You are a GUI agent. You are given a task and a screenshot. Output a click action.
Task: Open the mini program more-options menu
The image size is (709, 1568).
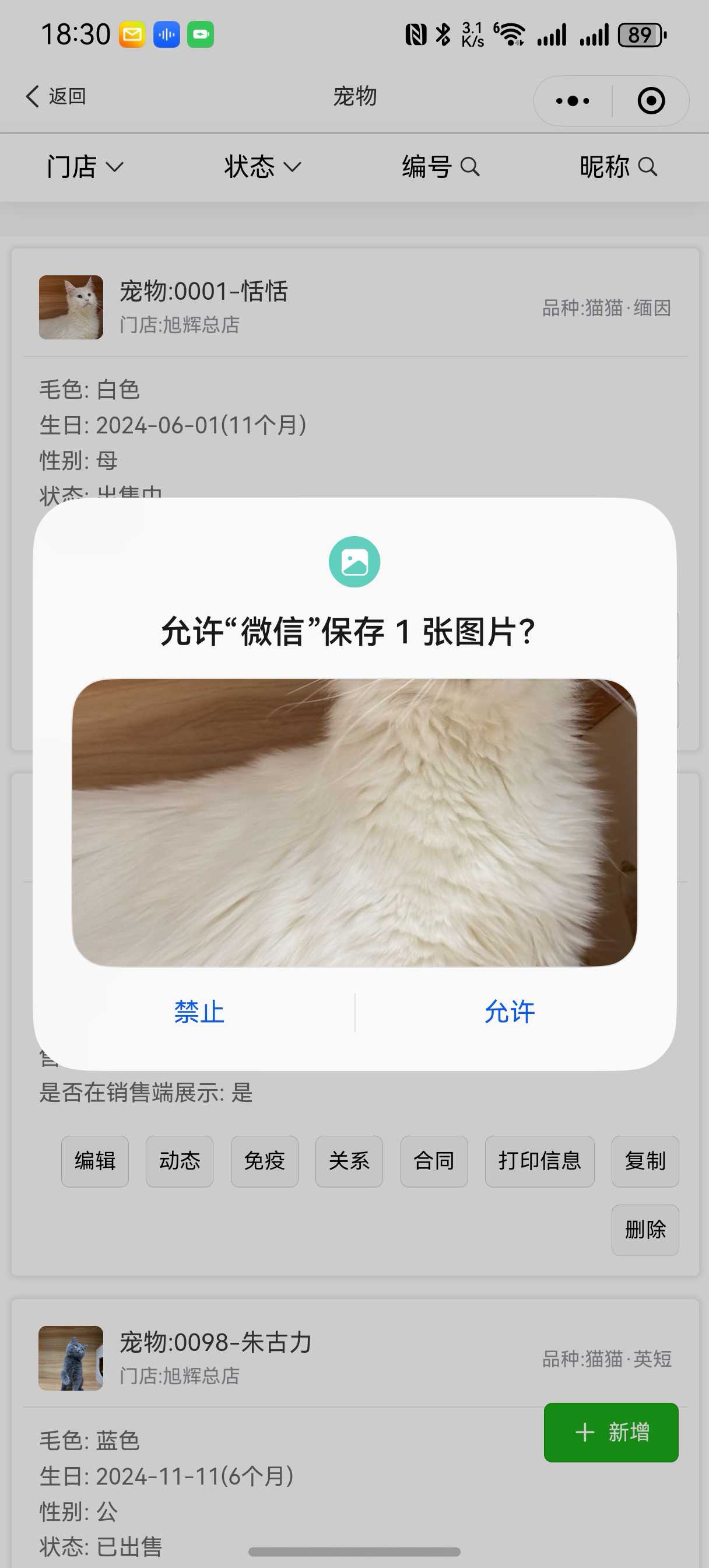click(x=572, y=101)
